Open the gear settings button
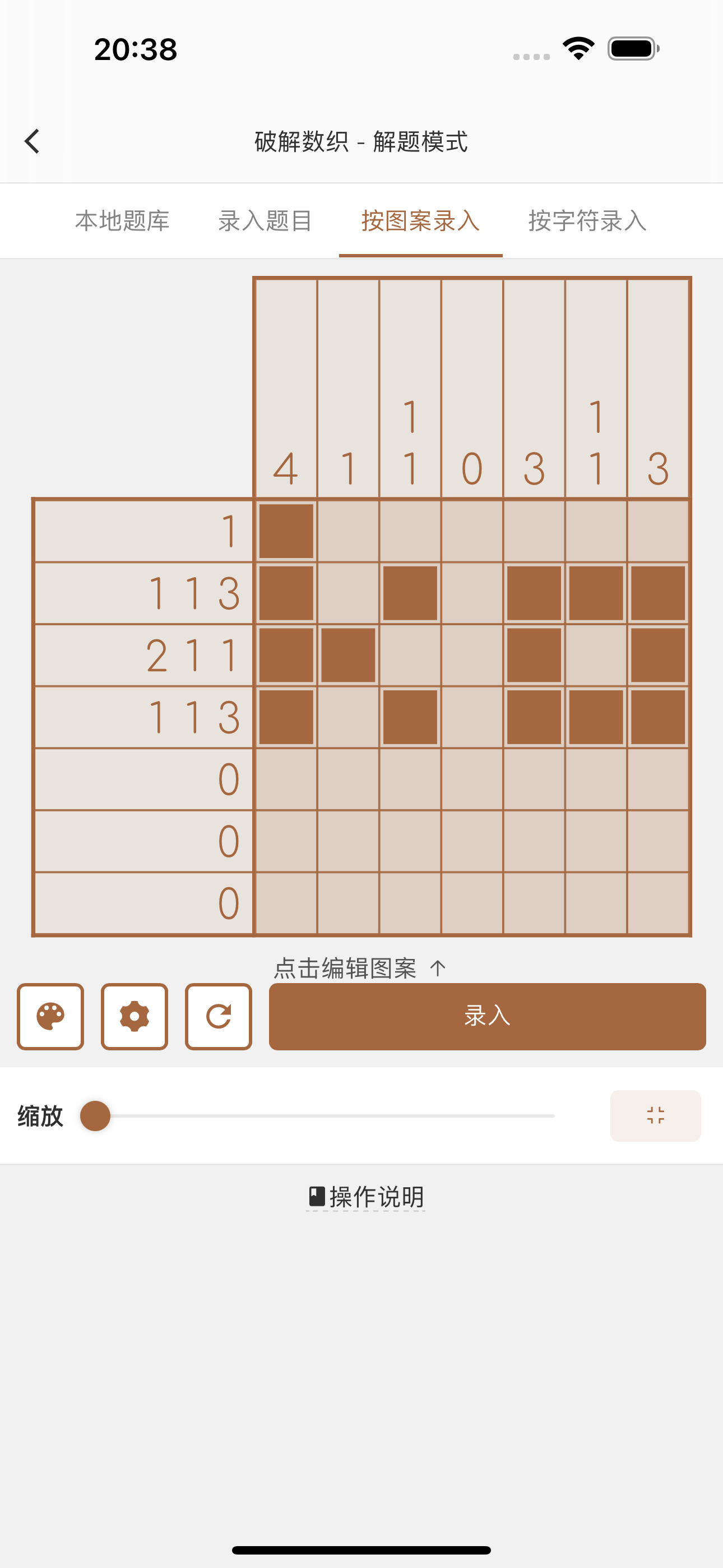This screenshot has height=1568, width=723. (x=135, y=1016)
